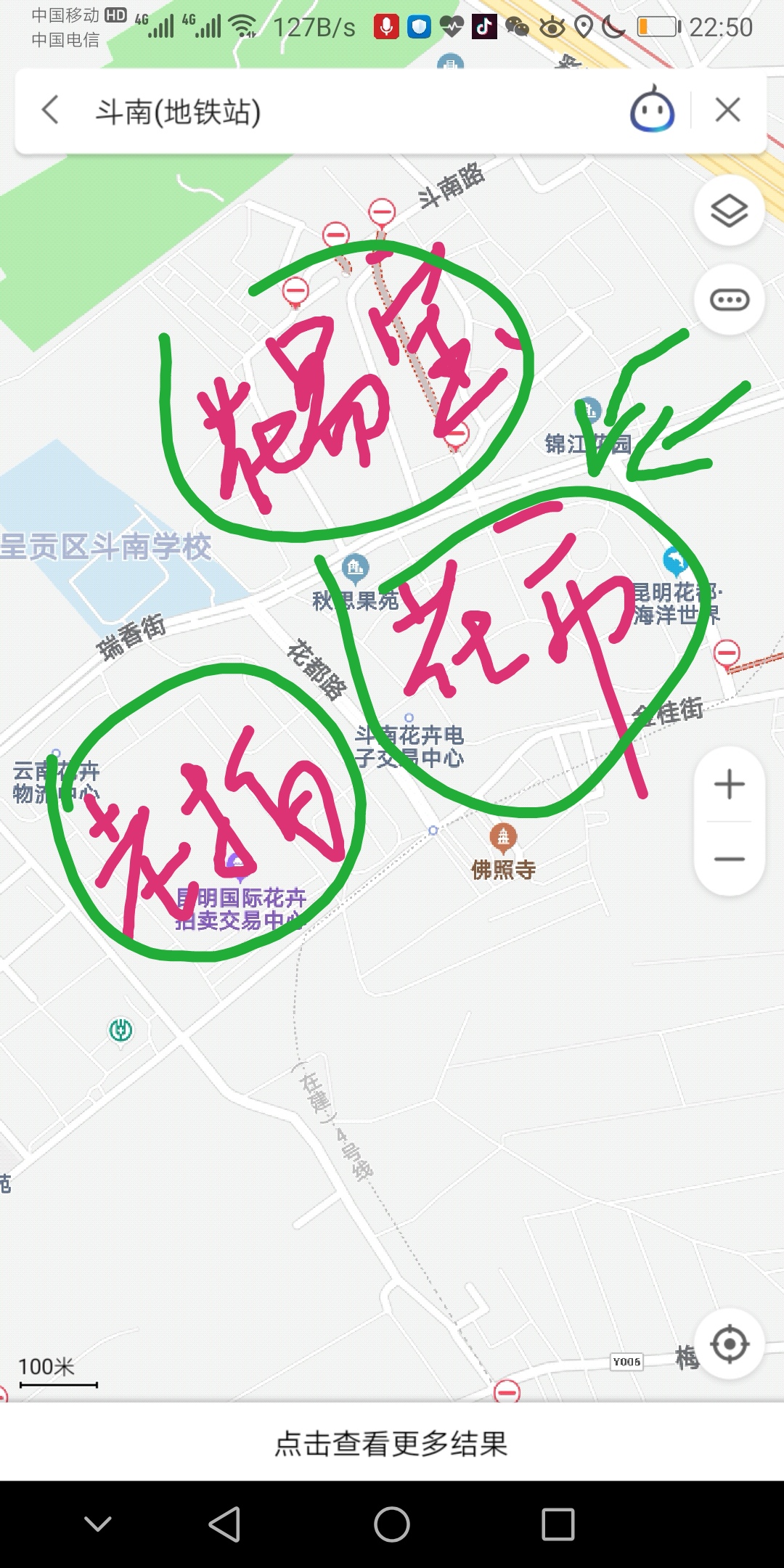784x1568 pixels.
Task: Select the 佛照寺 temple marker
Action: pyautogui.click(x=503, y=840)
